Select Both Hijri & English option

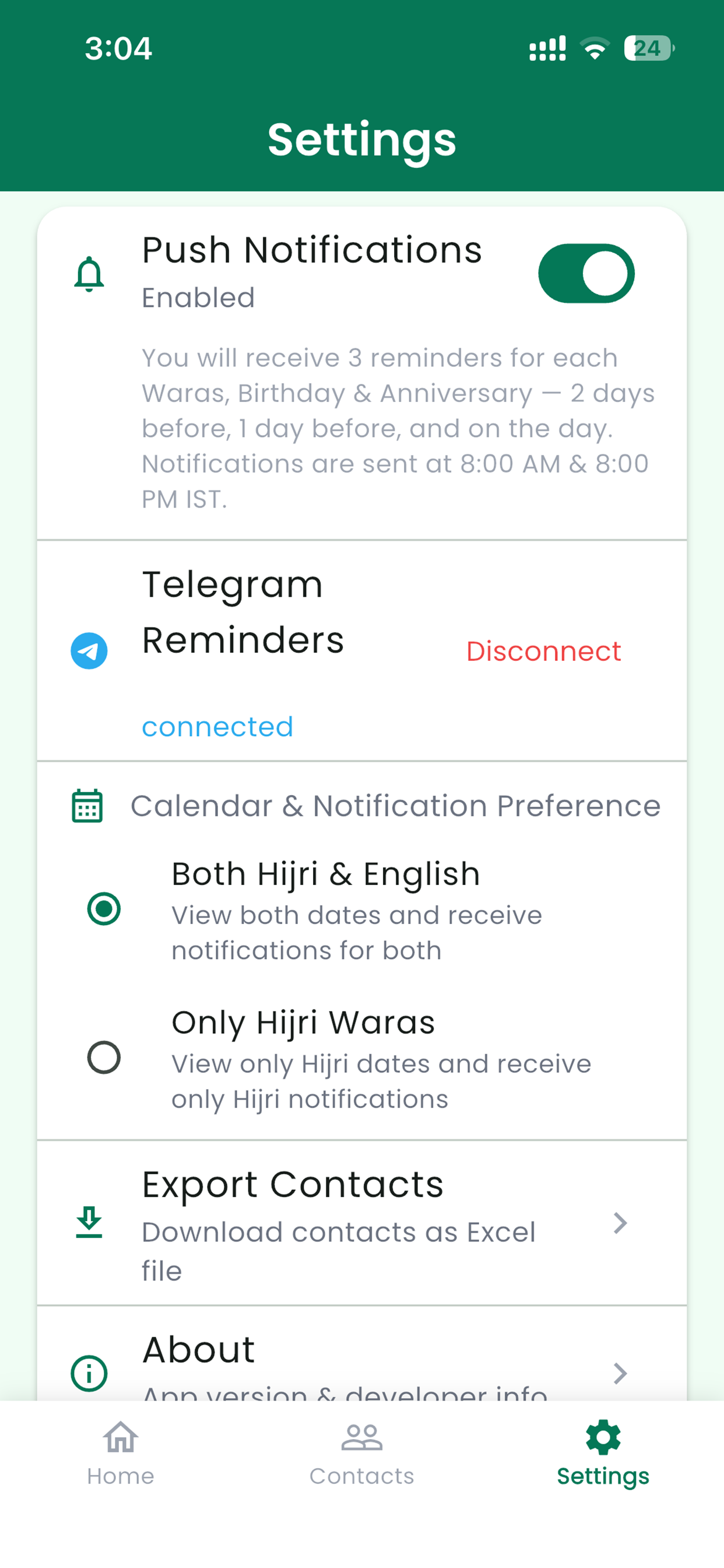click(104, 909)
